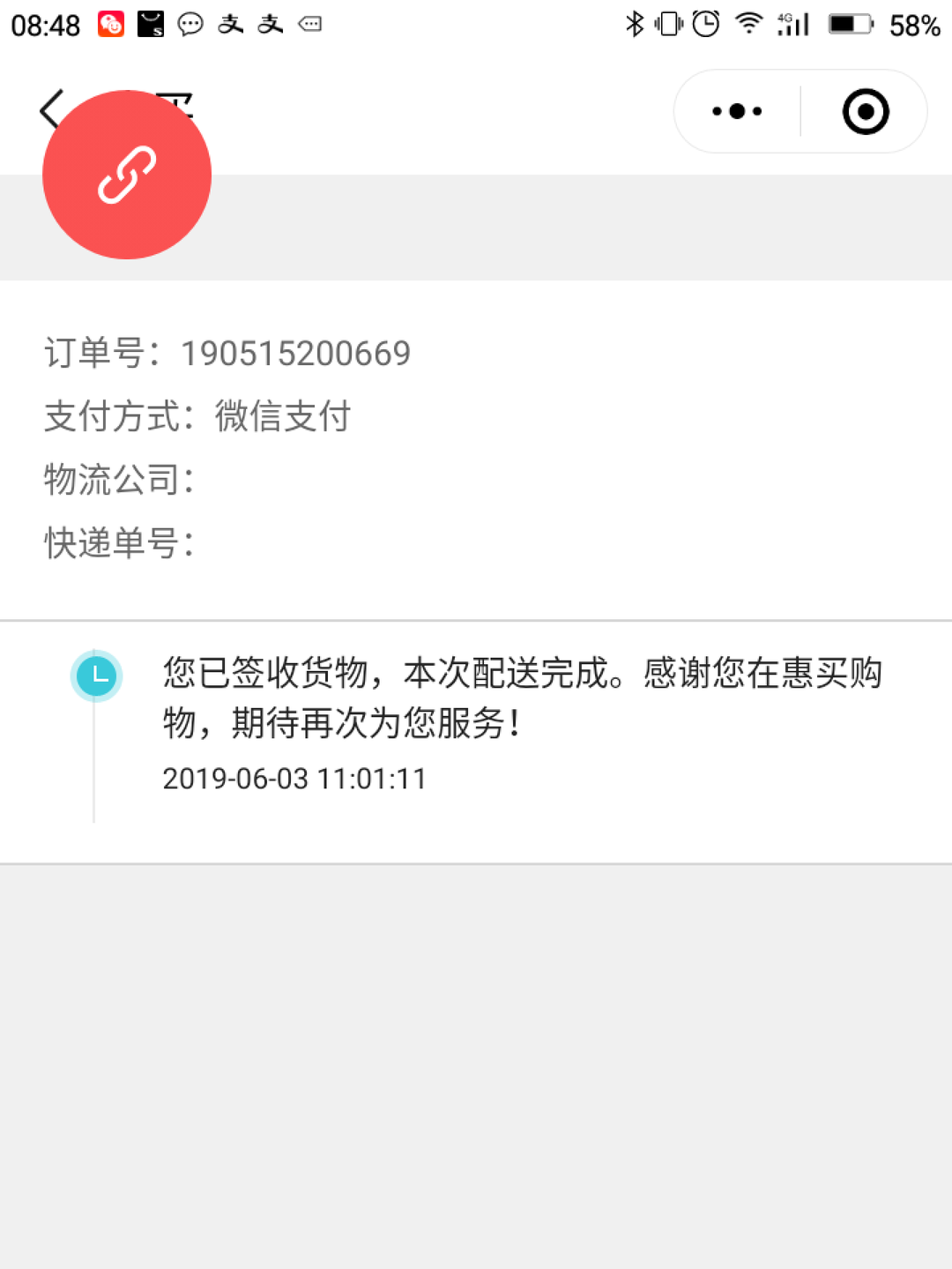
Task: Close the mini program with the circle button
Action: click(865, 112)
